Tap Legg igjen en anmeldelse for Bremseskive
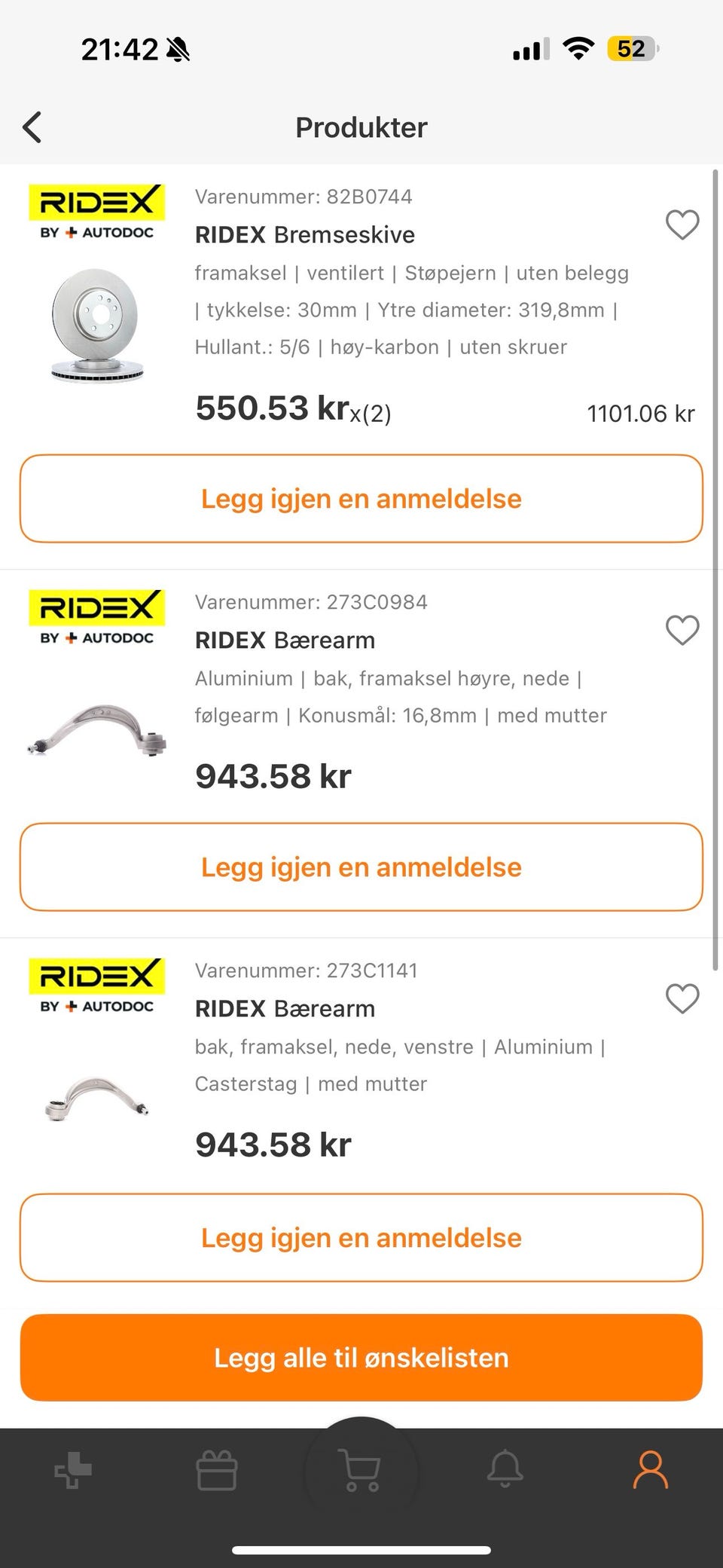Viewport: 723px width, 1568px height. tap(361, 499)
